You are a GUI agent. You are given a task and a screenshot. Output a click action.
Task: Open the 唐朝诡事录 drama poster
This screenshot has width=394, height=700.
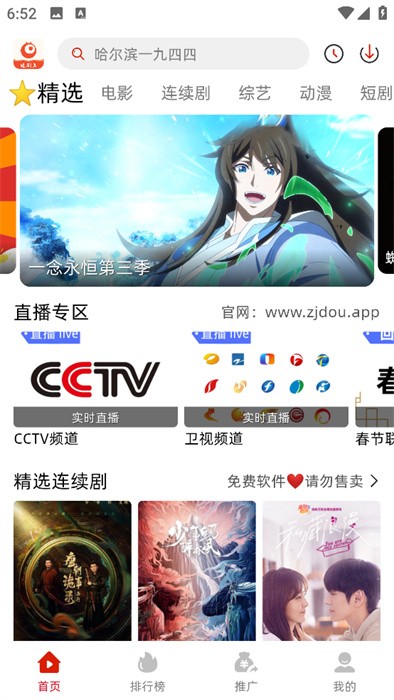click(73, 571)
